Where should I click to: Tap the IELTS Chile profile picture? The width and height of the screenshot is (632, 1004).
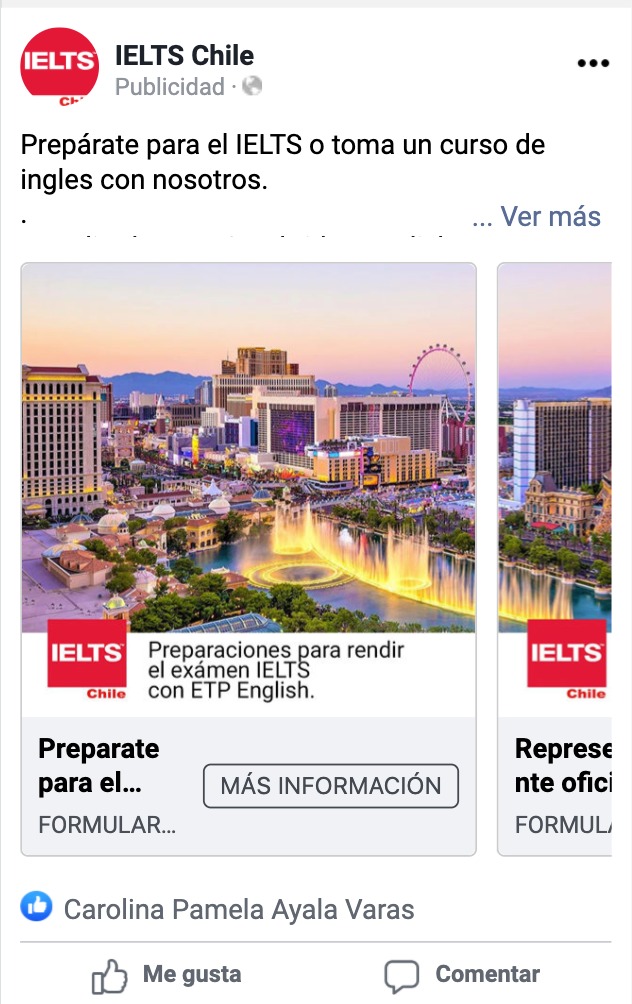coord(59,66)
